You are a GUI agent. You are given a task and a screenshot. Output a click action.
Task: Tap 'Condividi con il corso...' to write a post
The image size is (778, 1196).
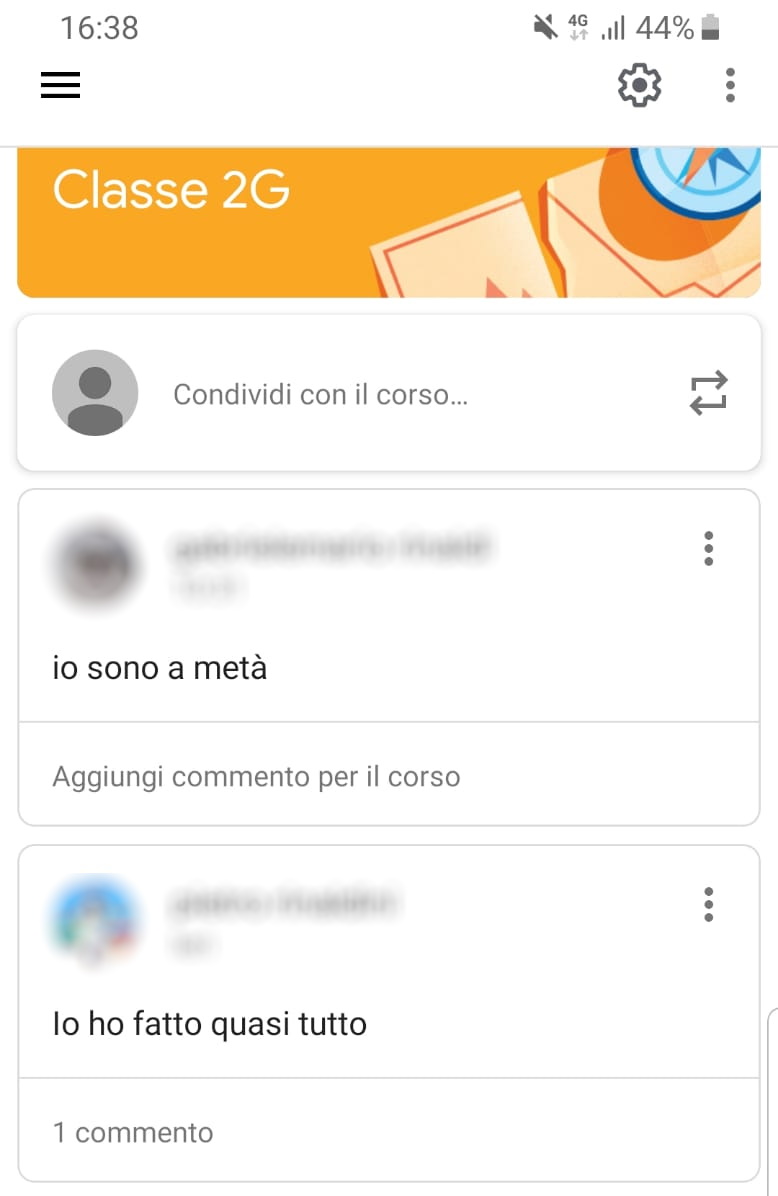pos(322,393)
